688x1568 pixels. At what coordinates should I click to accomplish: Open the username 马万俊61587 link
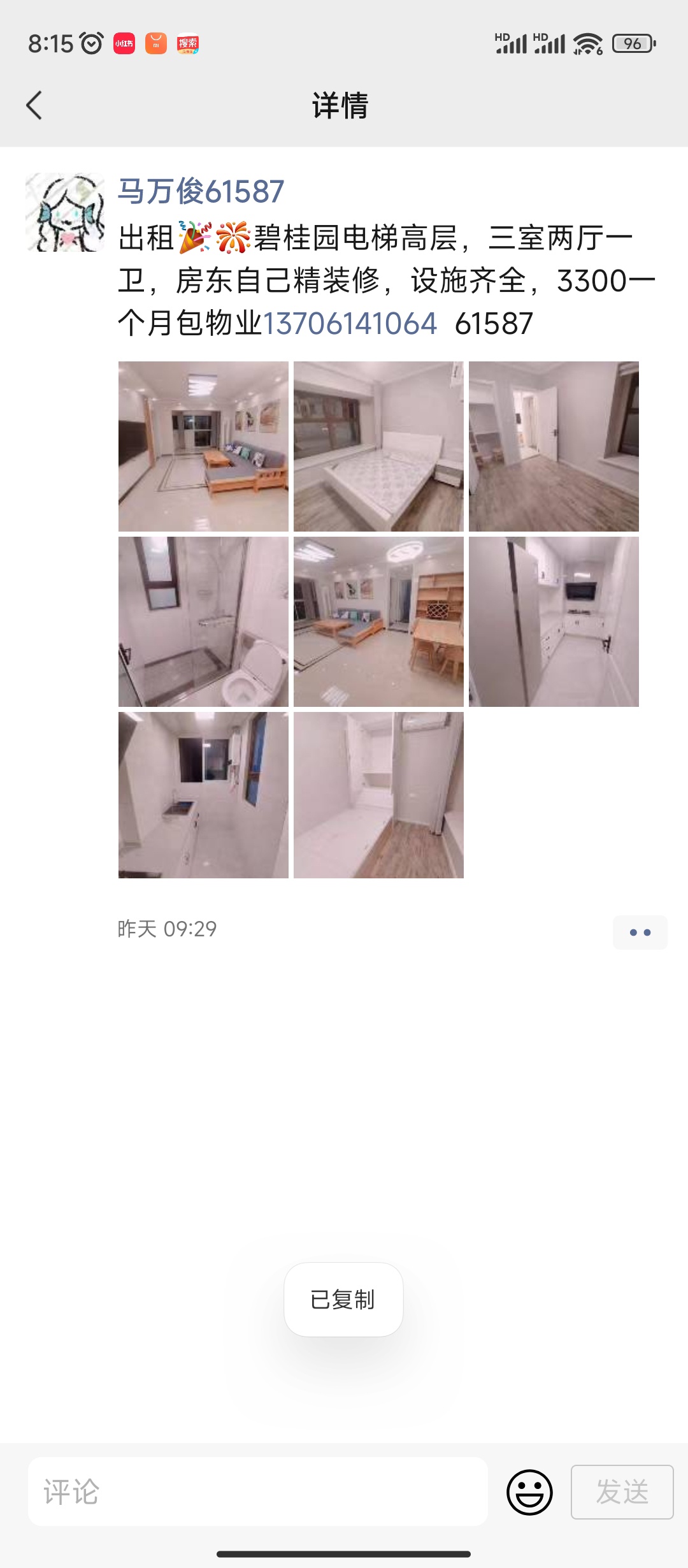[201, 191]
